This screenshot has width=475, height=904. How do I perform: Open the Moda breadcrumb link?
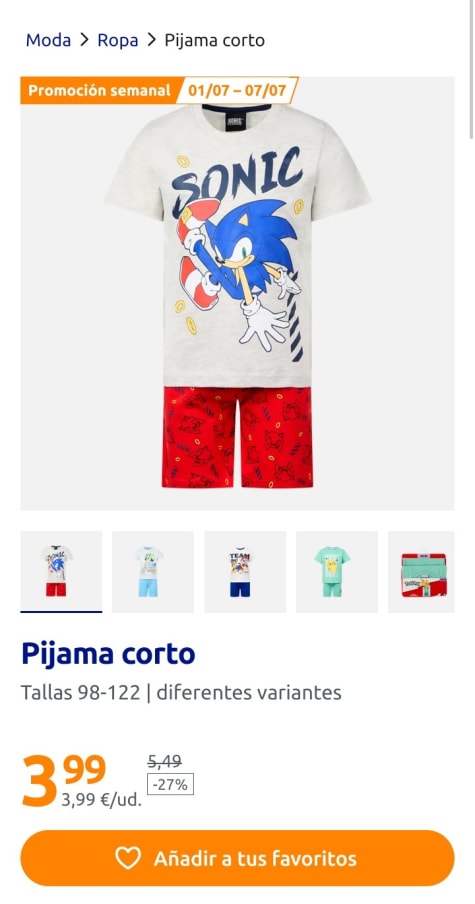pyautogui.click(x=48, y=40)
